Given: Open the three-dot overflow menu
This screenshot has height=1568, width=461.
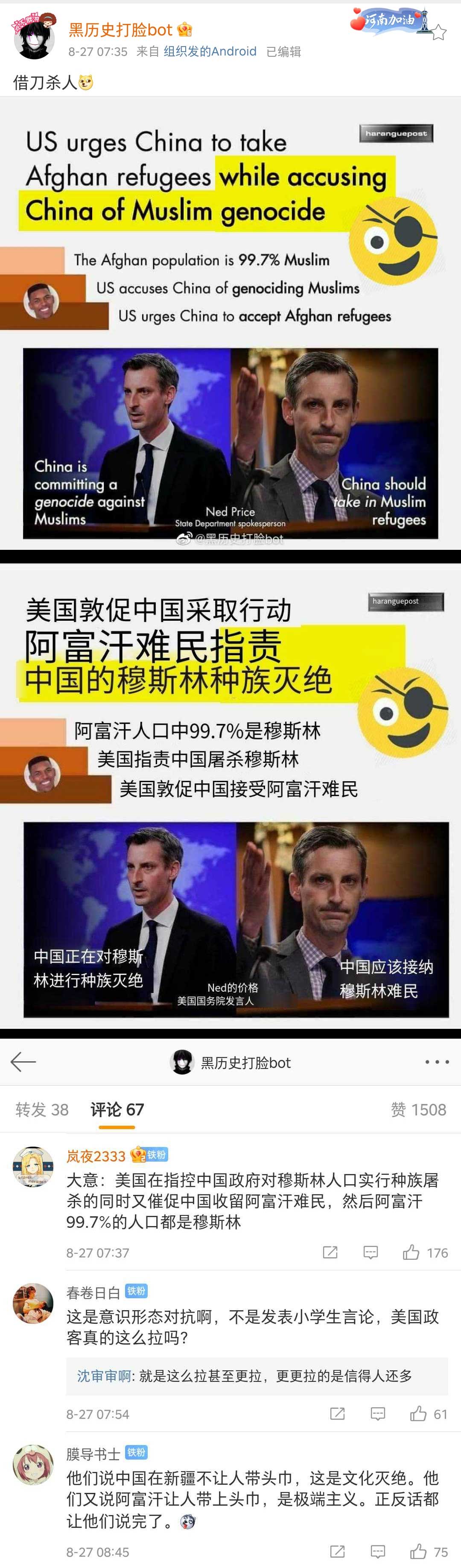Looking at the screenshot, I should (437, 1062).
